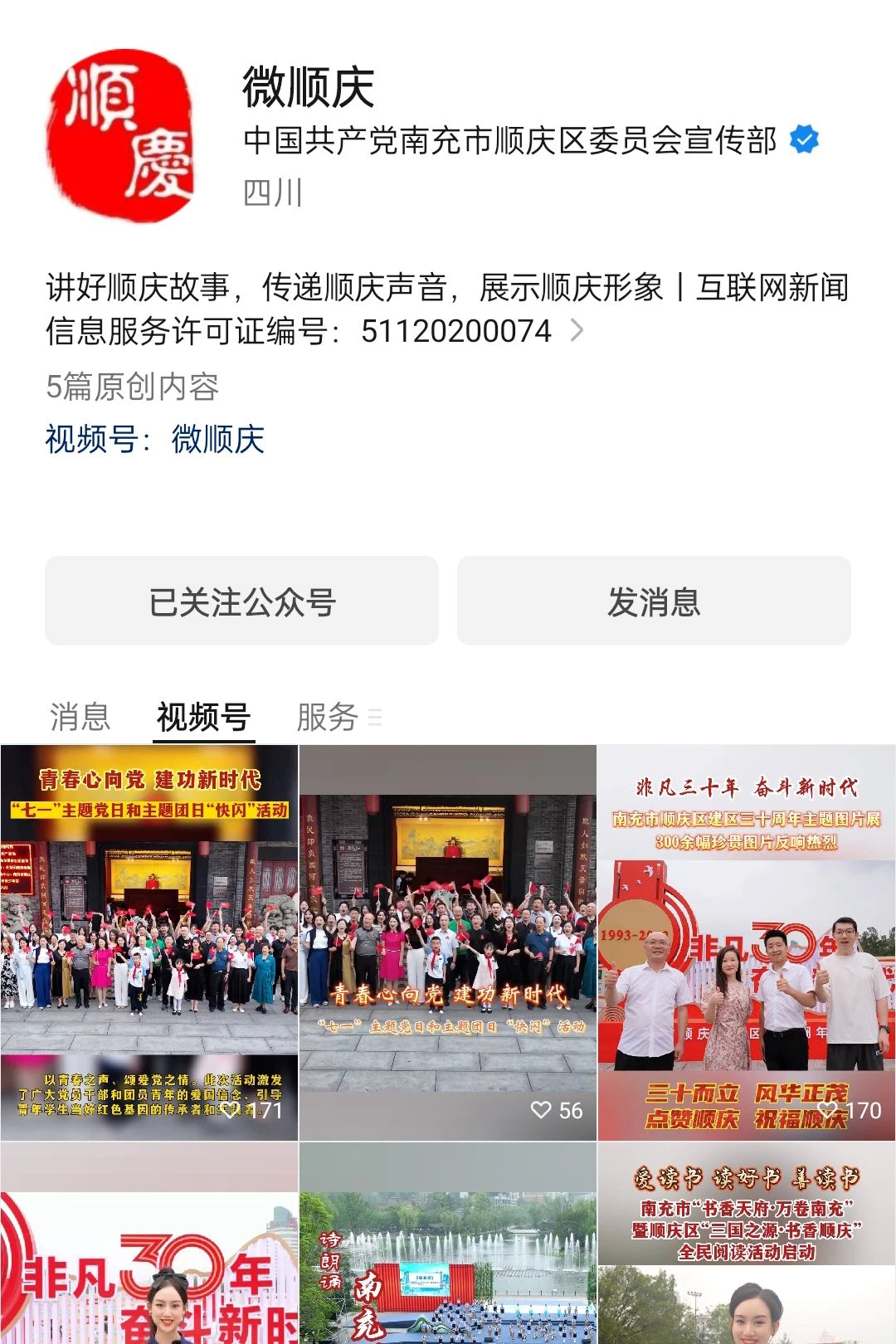The image size is (896, 1344).
Task: Open the 诗朗诵 南充 fountain video
Action: (448, 1244)
